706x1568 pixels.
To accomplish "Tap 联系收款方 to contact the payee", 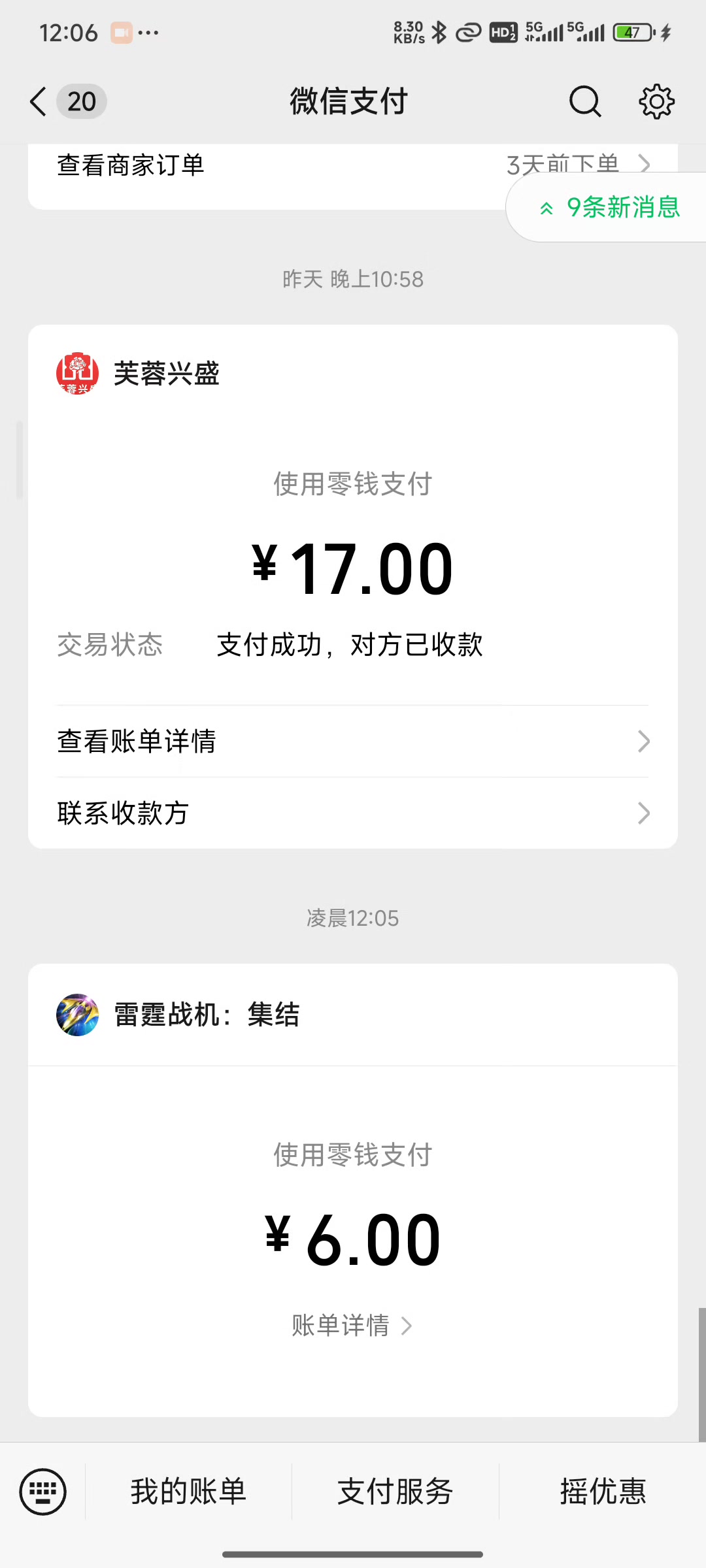I will click(353, 813).
